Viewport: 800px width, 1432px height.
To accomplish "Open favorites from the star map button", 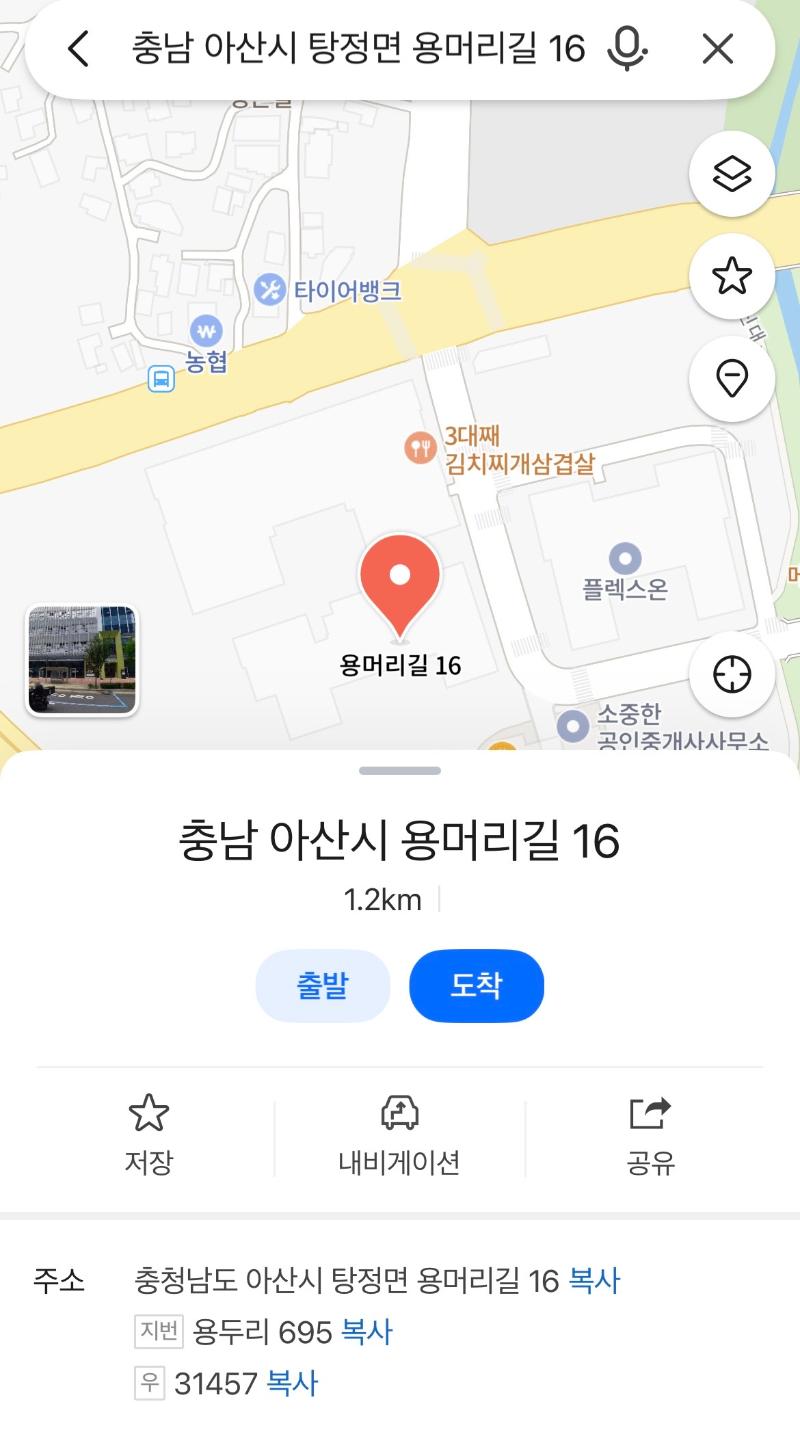I will point(732,276).
